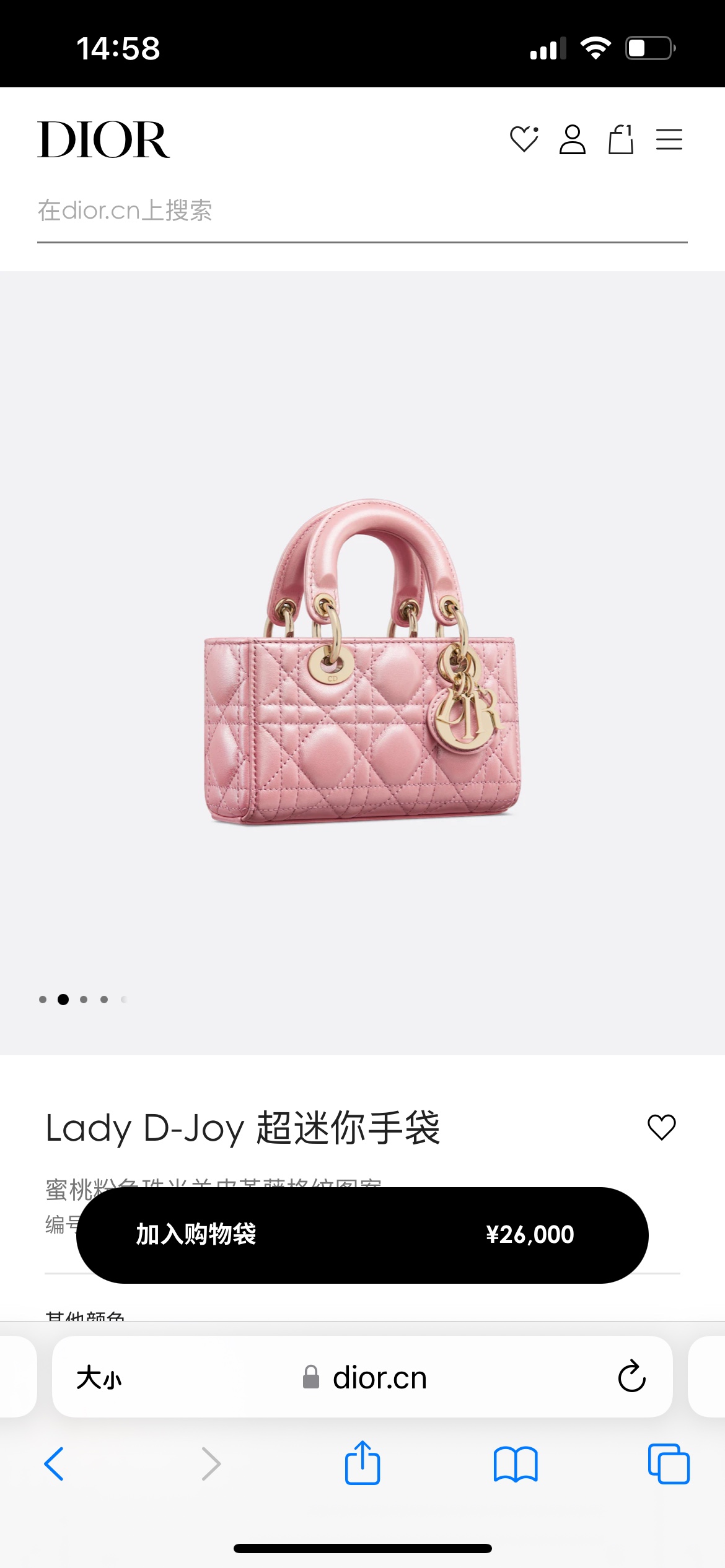Open the account profile icon
This screenshot has height=1568, width=725.
572,139
